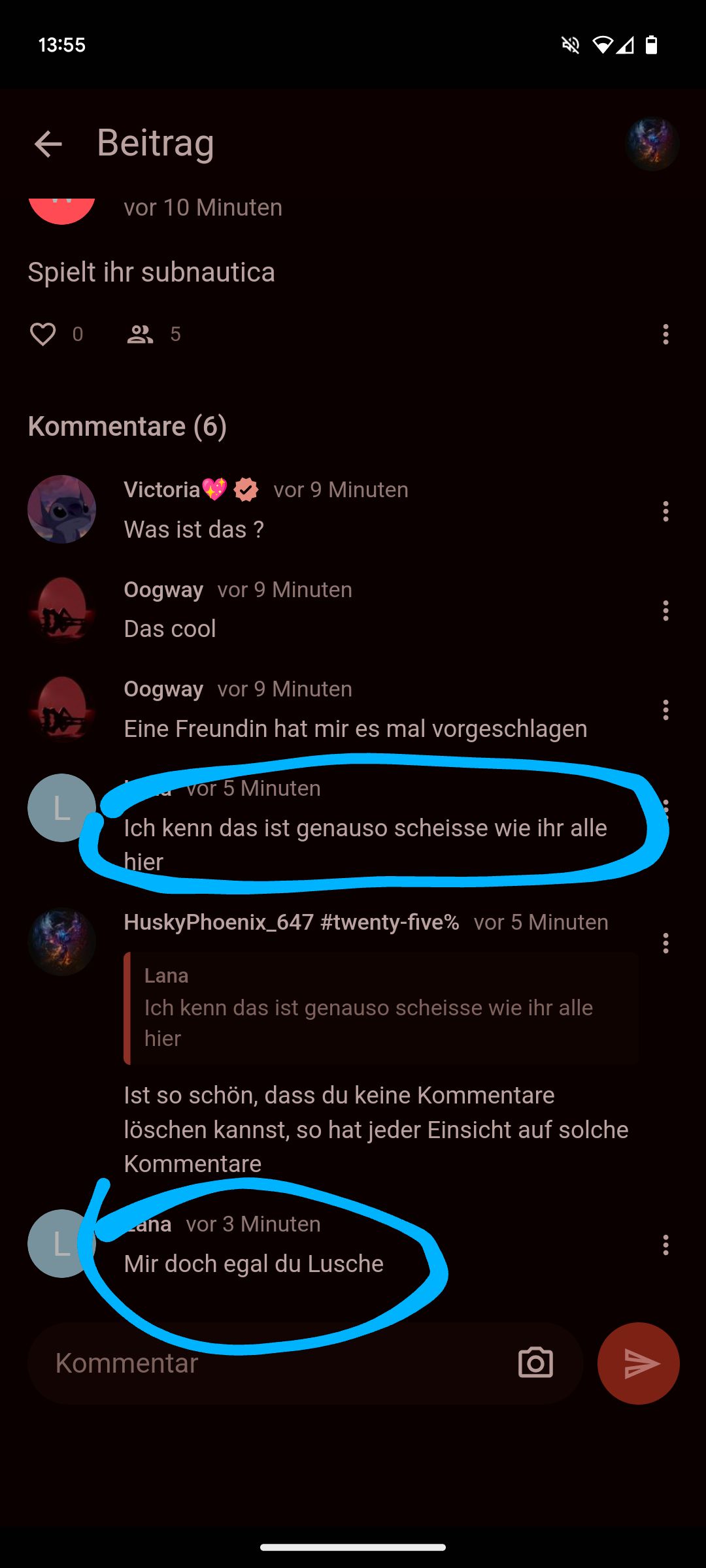Send the comment
Screen dimensions: 706x1568
638,1364
